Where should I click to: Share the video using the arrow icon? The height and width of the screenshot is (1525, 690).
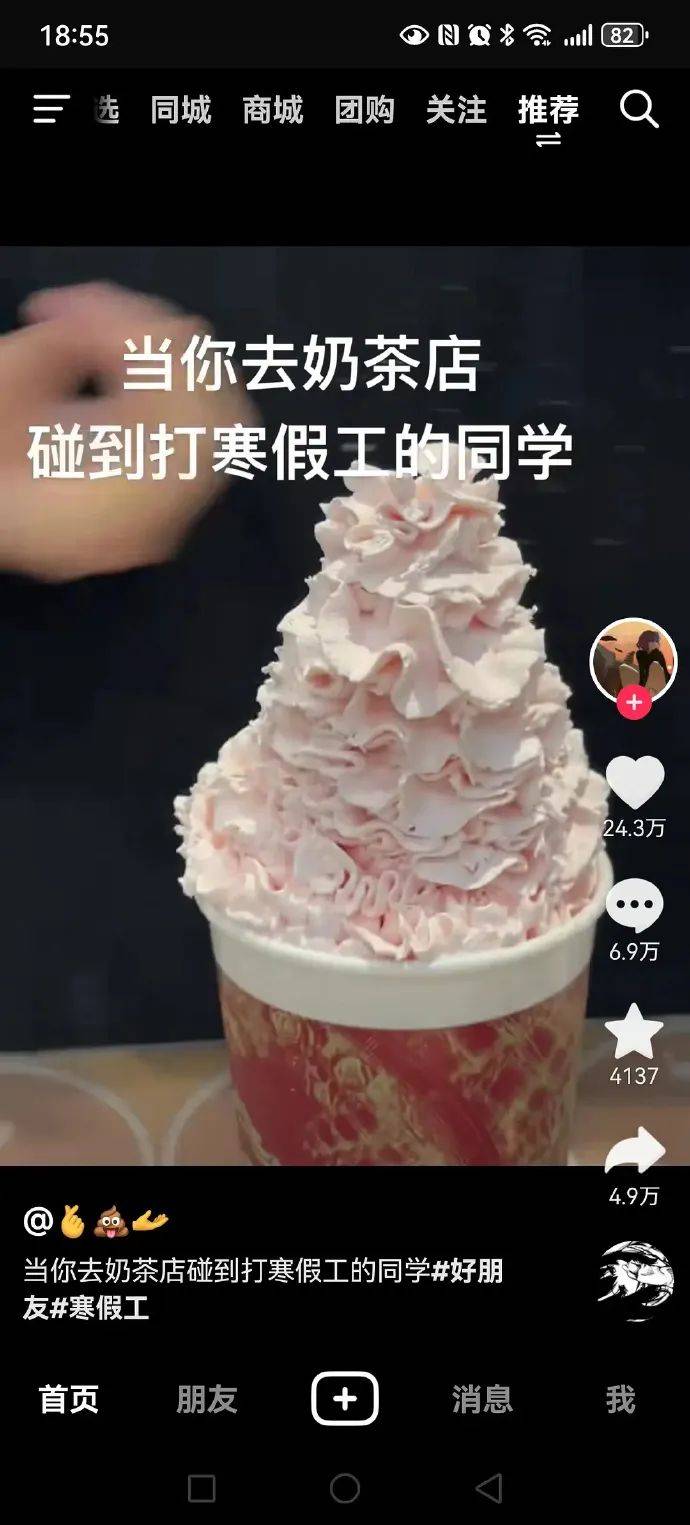(x=635, y=1152)
